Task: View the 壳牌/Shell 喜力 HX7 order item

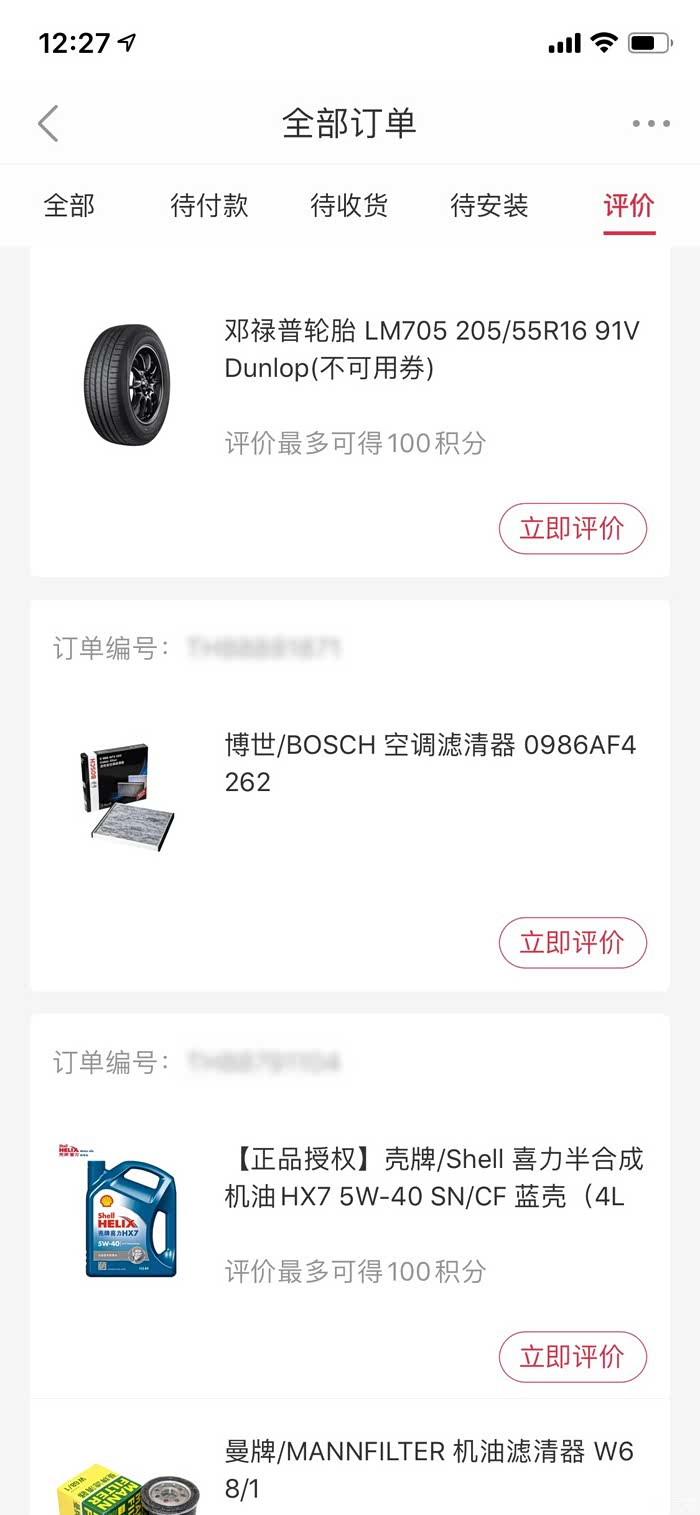Action: (x=433, y=1177)
